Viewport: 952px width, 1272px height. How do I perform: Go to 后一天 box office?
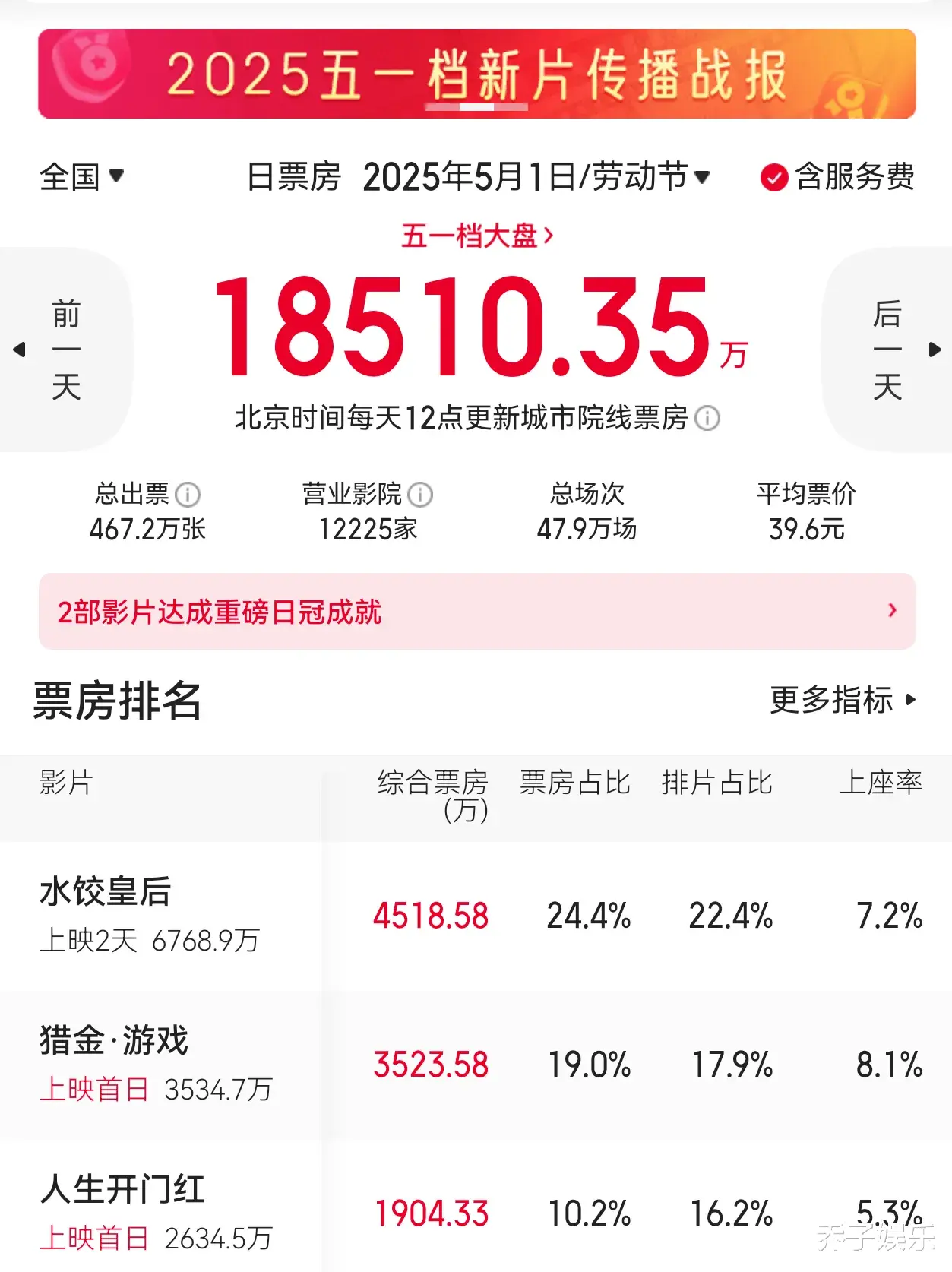(x=887, y=350)
